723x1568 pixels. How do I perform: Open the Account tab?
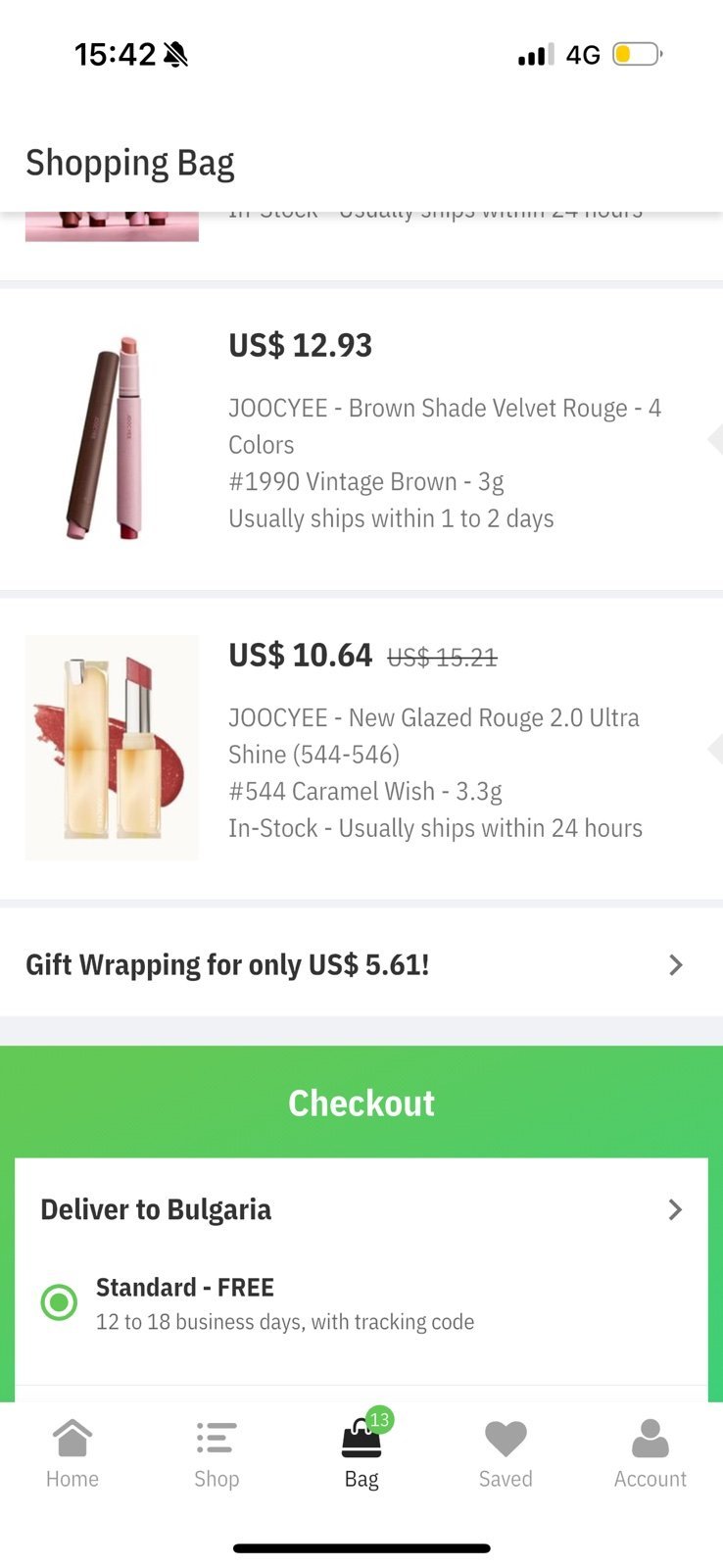(x=650, y=1454)
